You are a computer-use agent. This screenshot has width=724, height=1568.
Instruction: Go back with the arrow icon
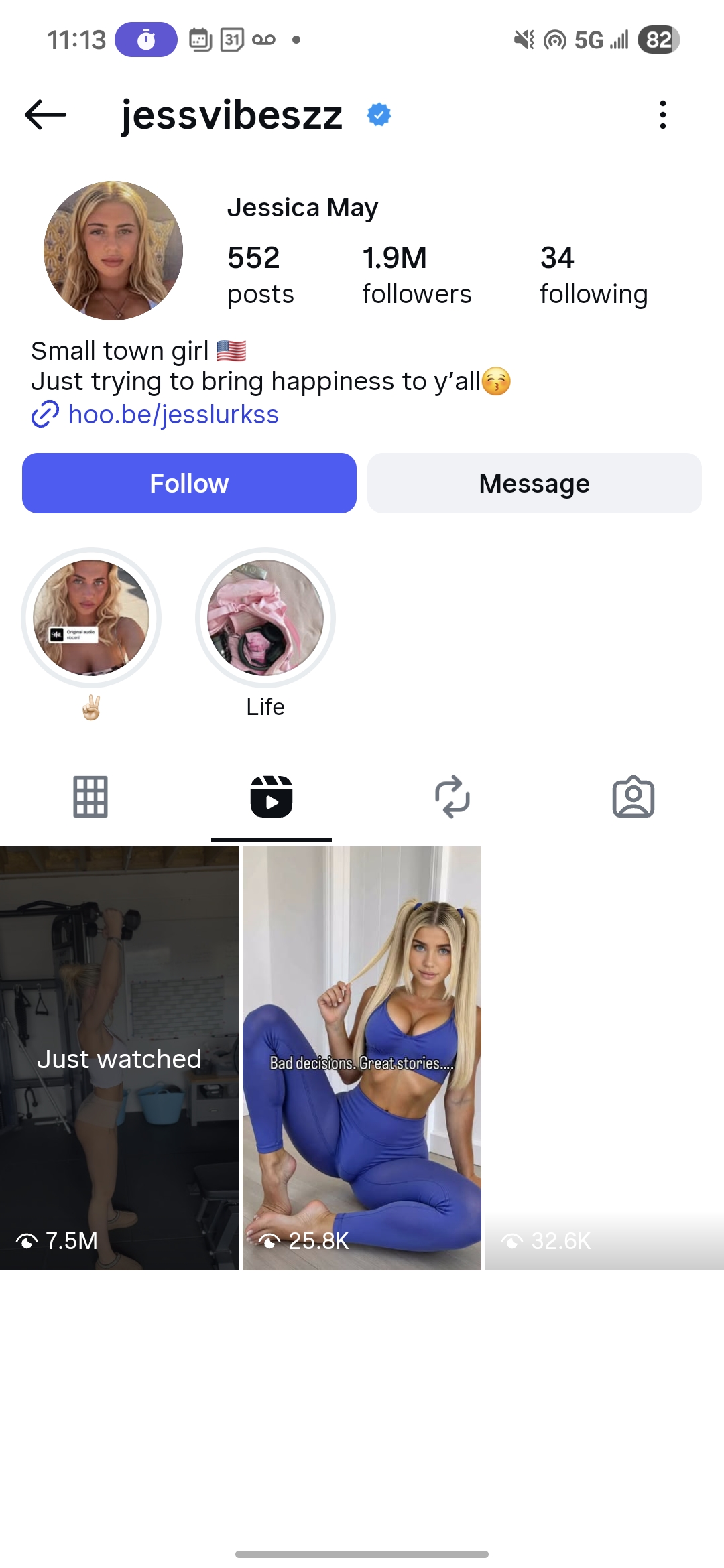point(46,115)
